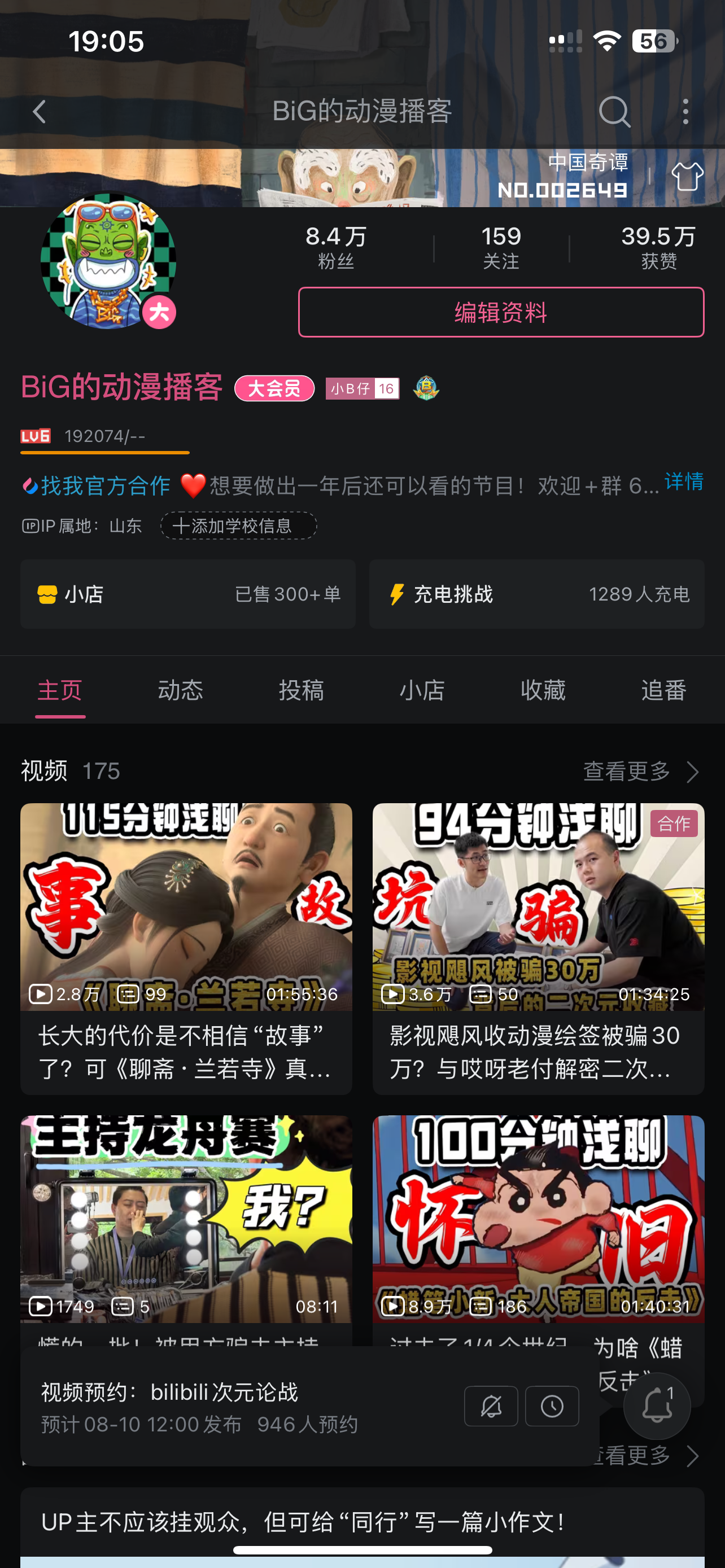The image size is (725, 1568).
Task: Open the 聊斋·兰若寺 115分钟浅聊 video
Action: tap(186, 948)
